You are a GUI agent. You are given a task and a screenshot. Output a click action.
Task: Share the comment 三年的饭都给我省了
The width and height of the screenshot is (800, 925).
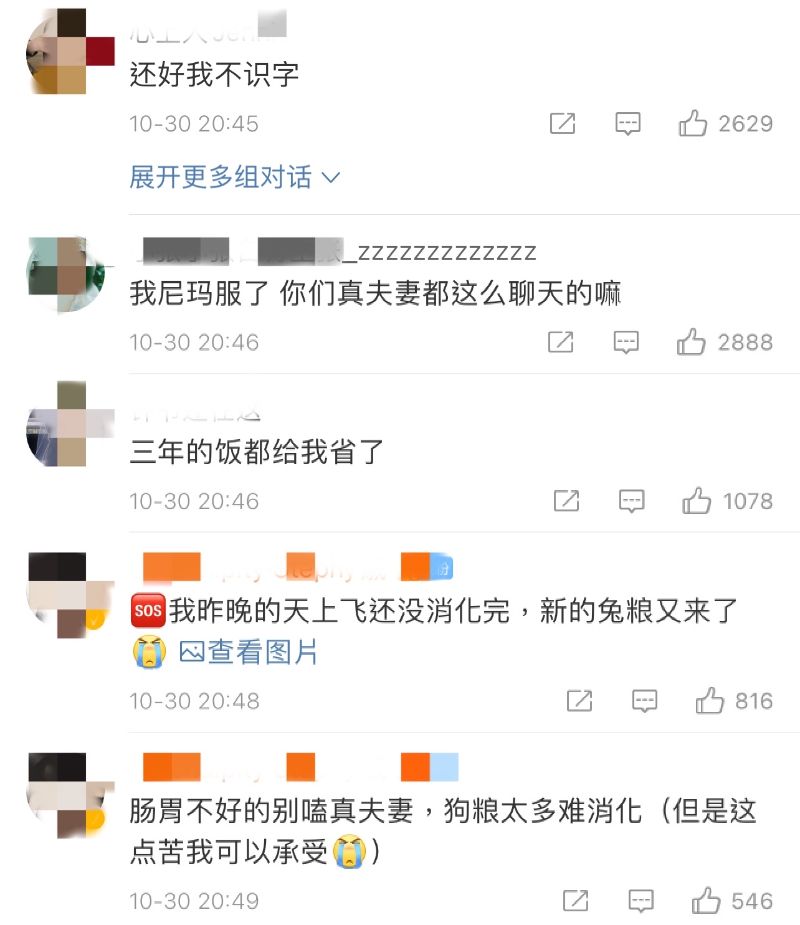coord(566,501)
